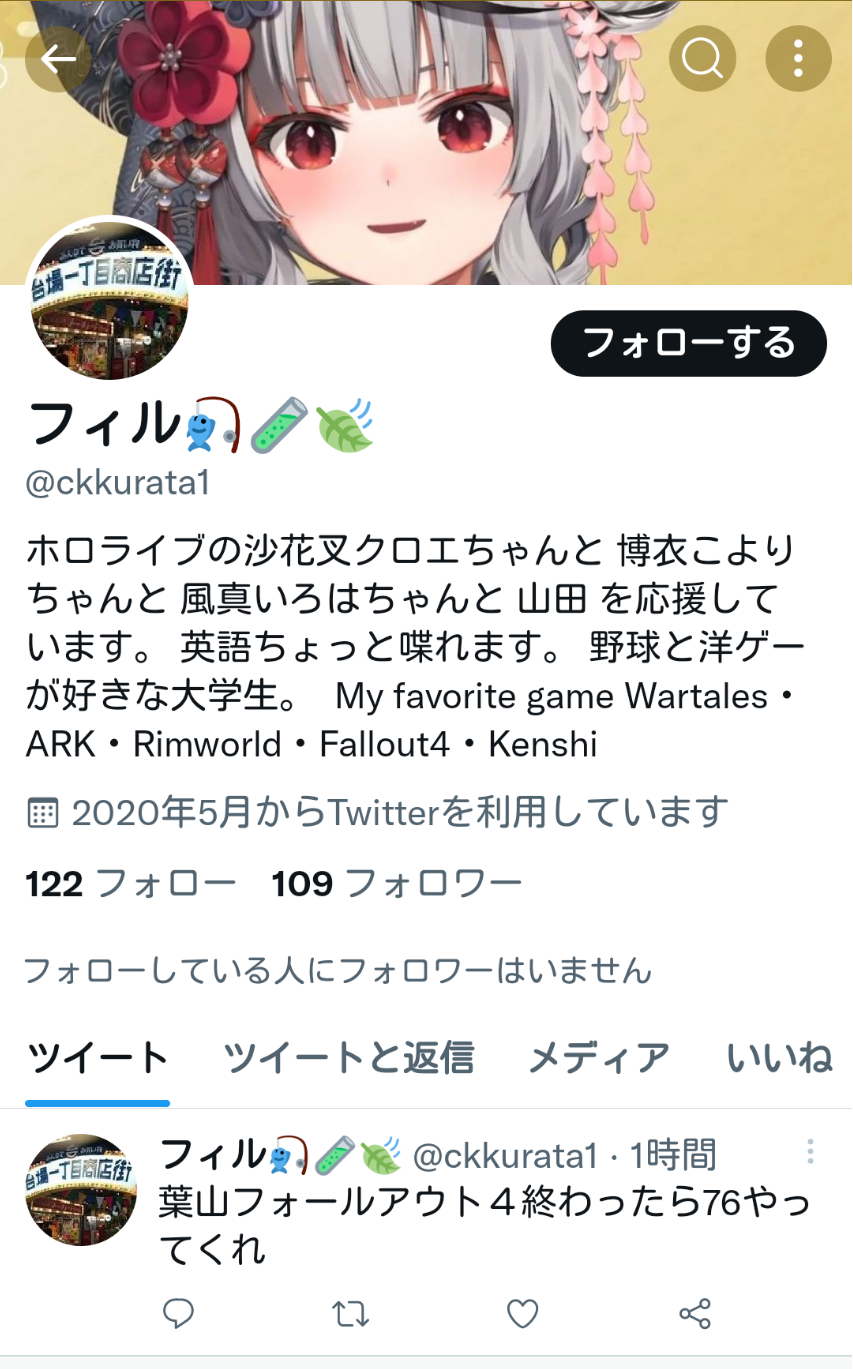Open the large profile avatar picture
Viewport: 853px width, 1369px height.
click(108, 300)
